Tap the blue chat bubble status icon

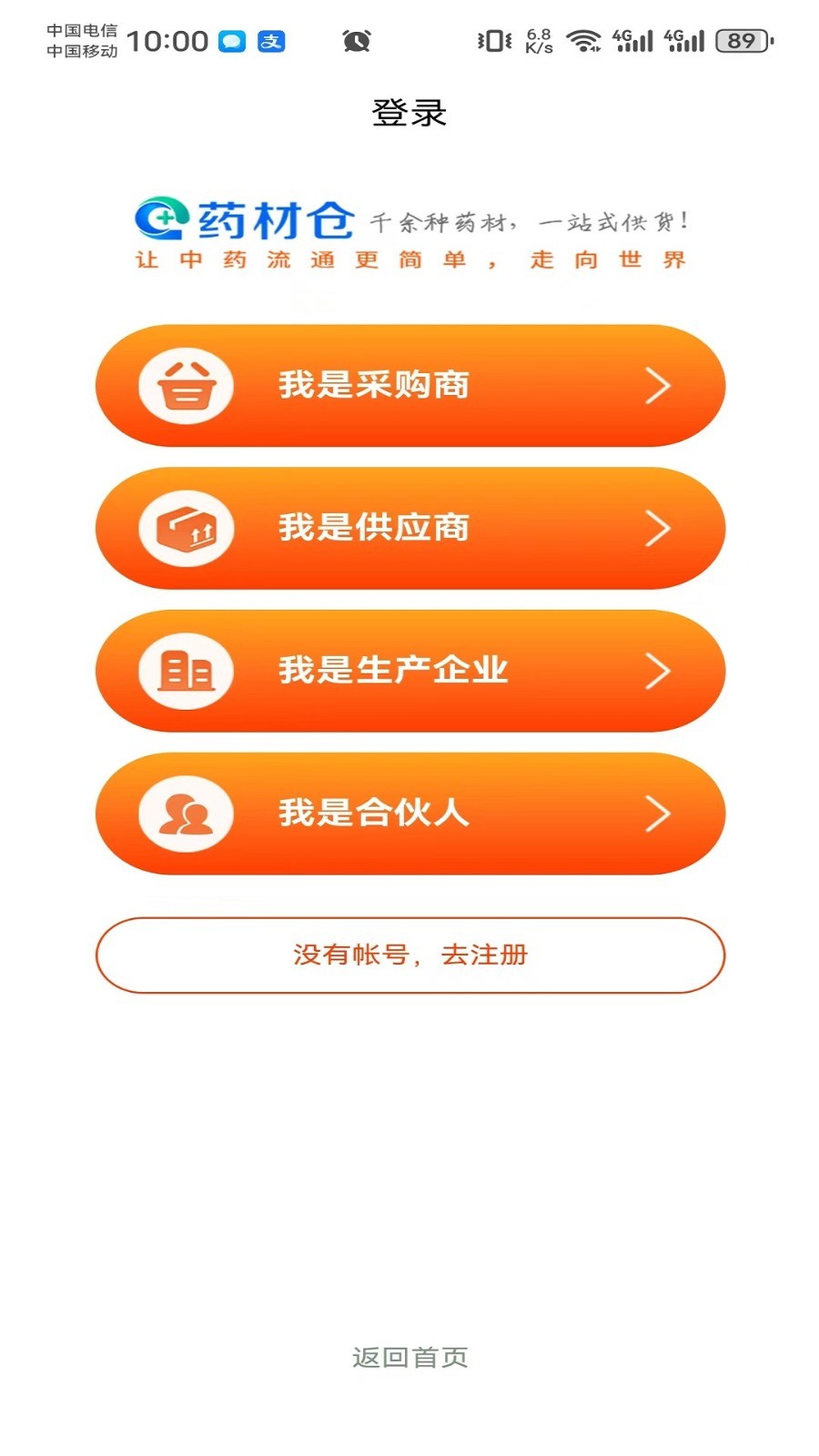230,41
